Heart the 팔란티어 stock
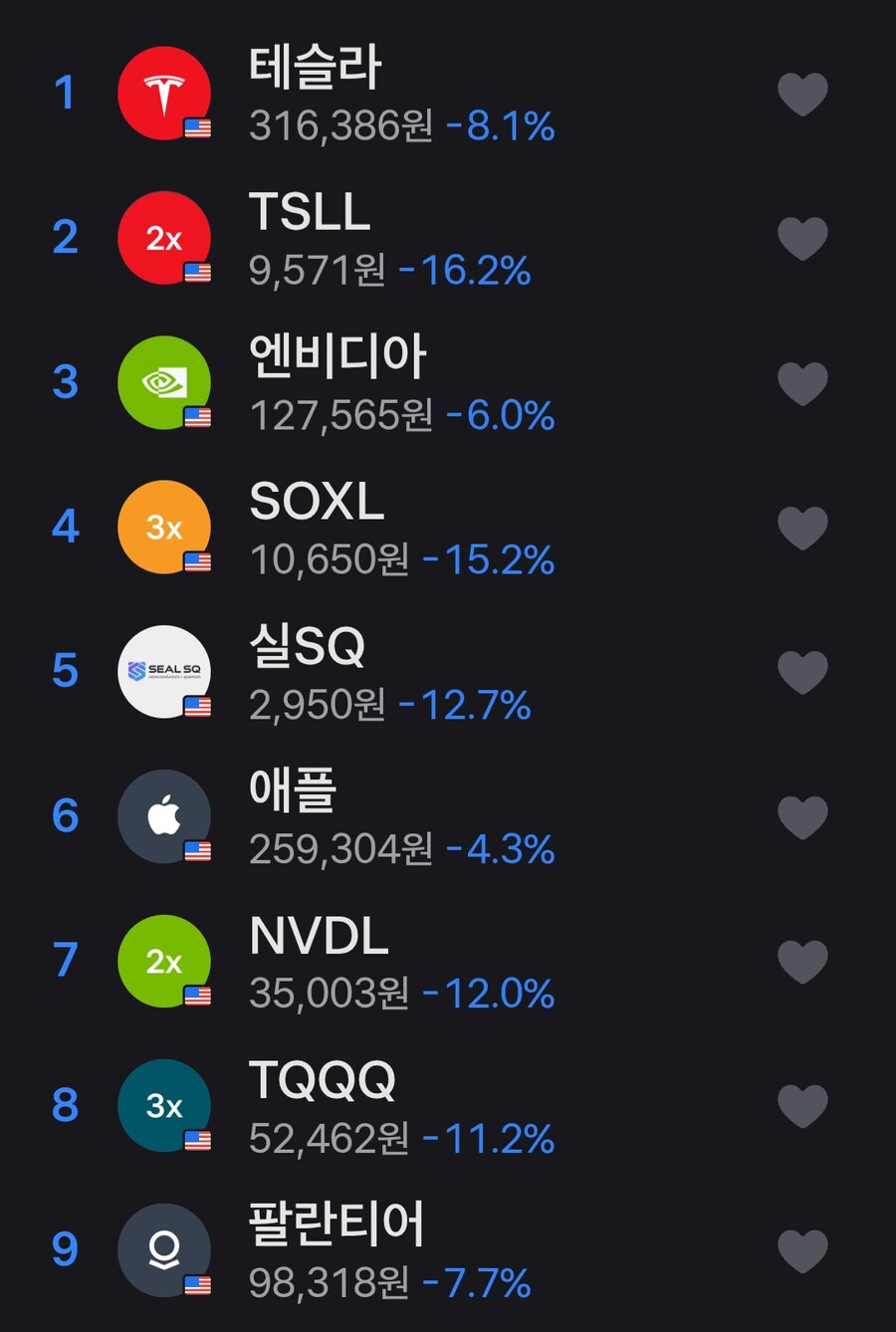 pyautogui.click(x=801, y=1251)
